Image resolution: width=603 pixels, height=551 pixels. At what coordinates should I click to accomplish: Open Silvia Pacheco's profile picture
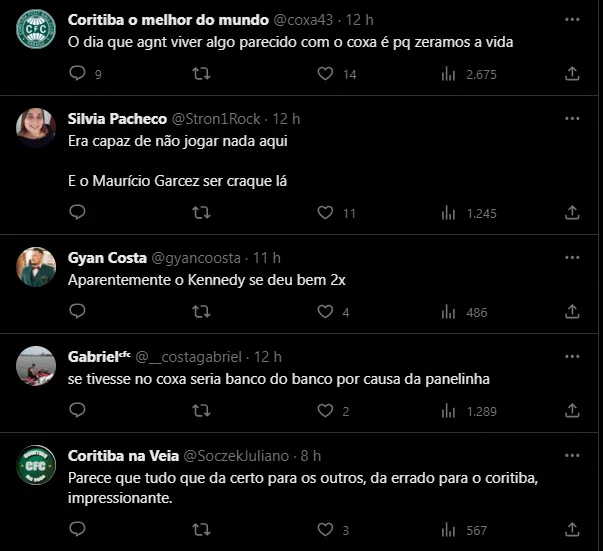click(x=36, y=126)
